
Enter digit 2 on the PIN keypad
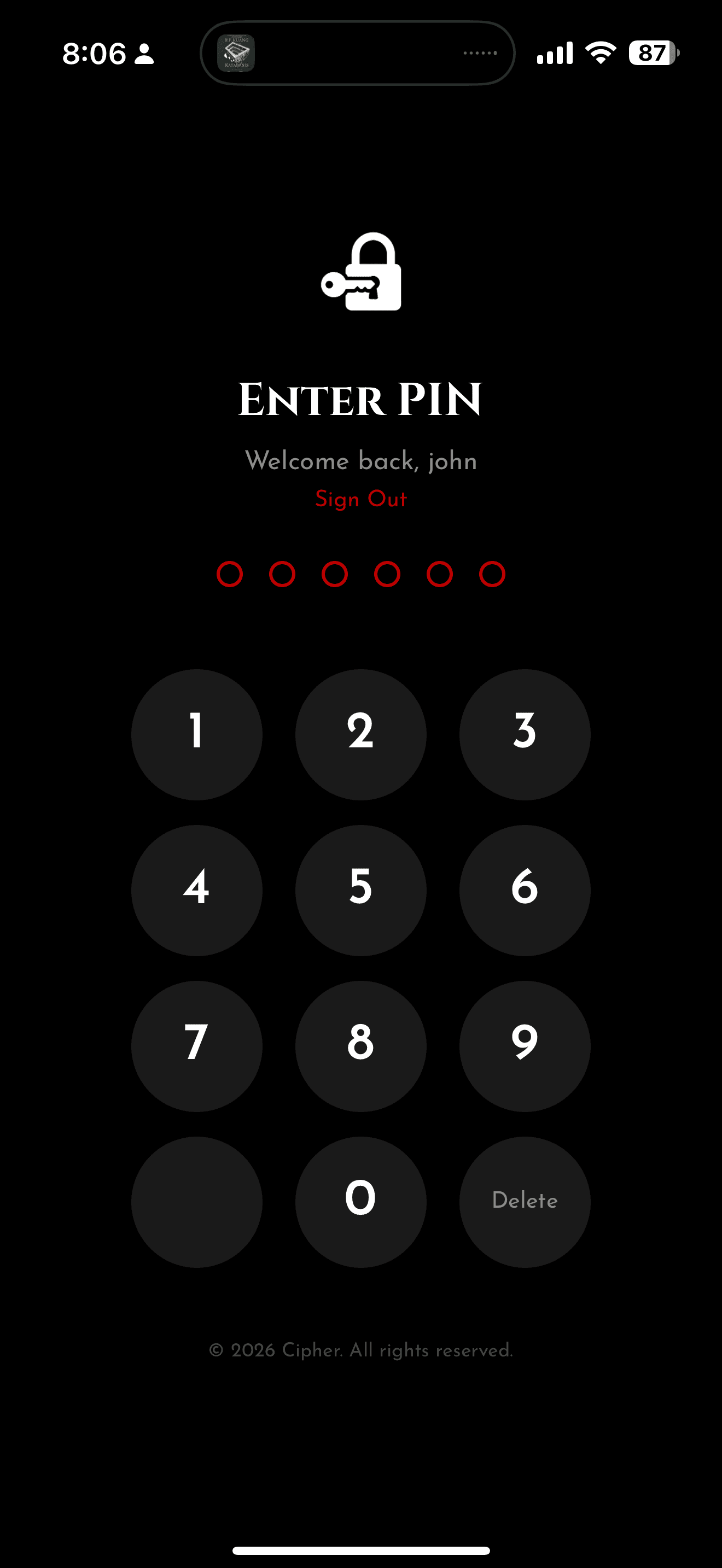point(360,734)
